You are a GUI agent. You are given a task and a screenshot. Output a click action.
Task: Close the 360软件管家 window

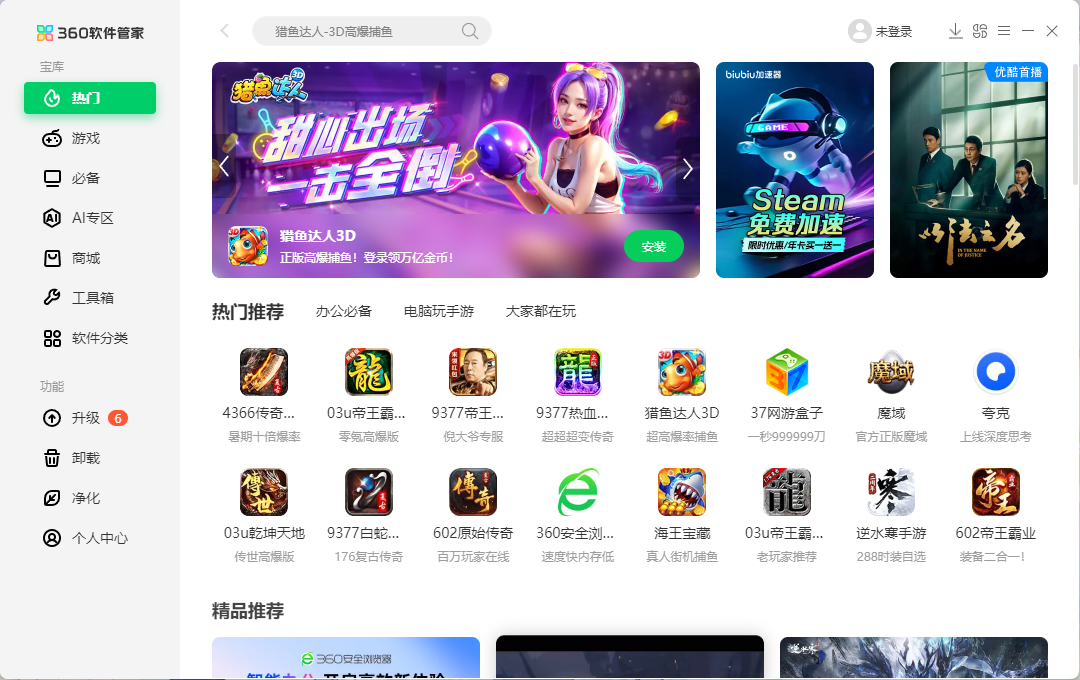click(x=1052, y=31)
